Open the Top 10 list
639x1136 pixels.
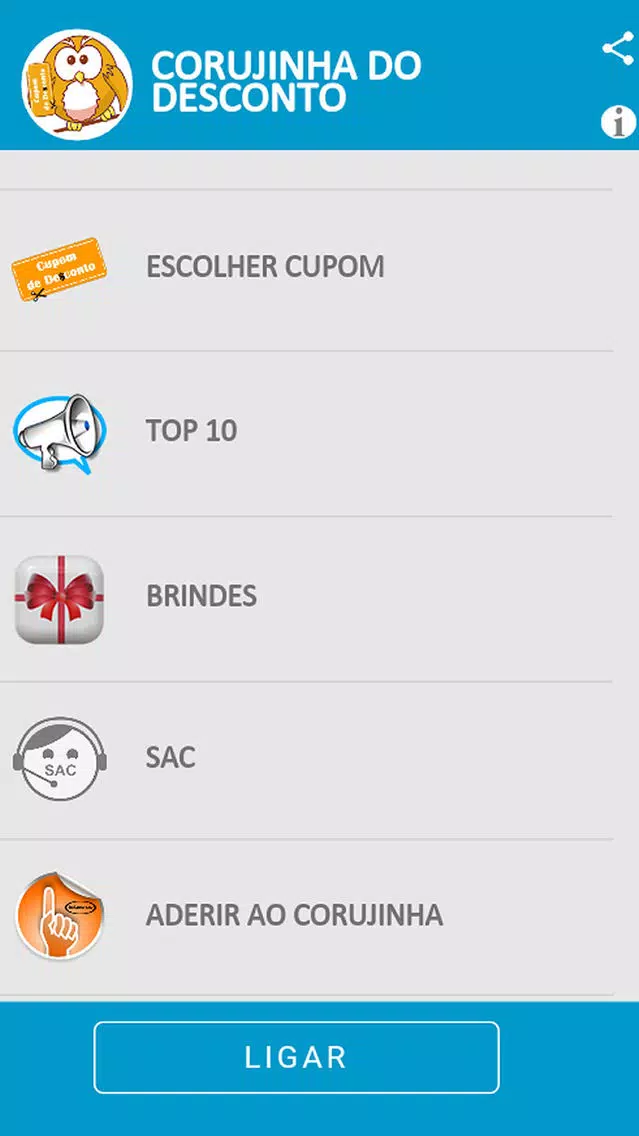pyautogui.click(x=306, y=434)
